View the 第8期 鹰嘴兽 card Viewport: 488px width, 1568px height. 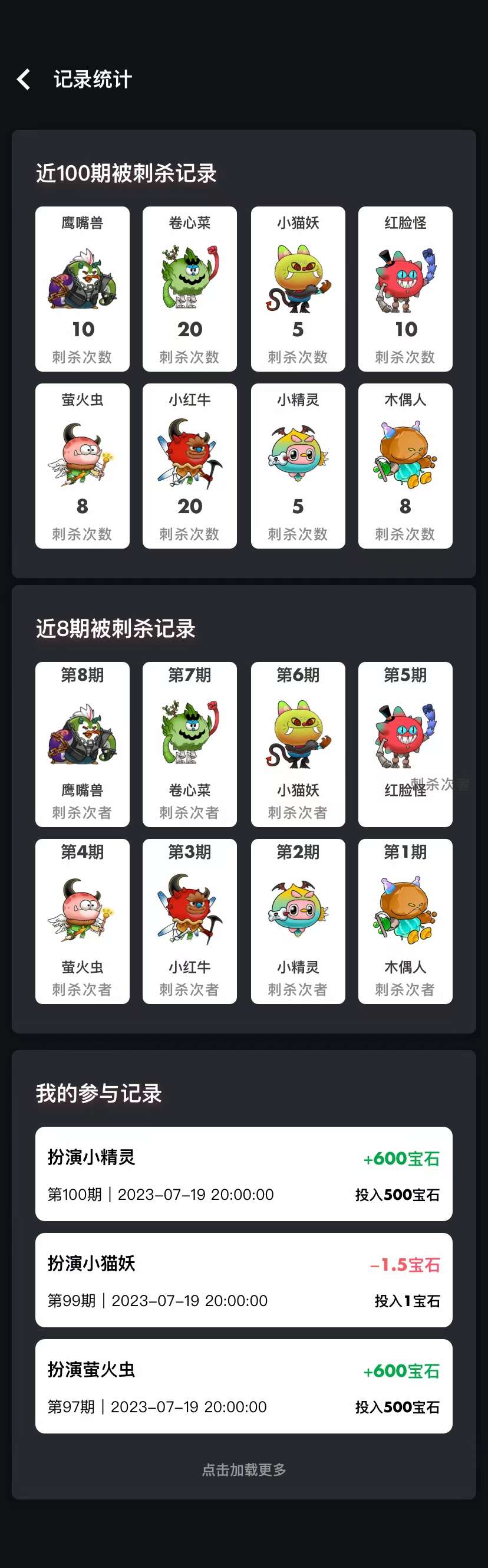[x=82, y=744]
